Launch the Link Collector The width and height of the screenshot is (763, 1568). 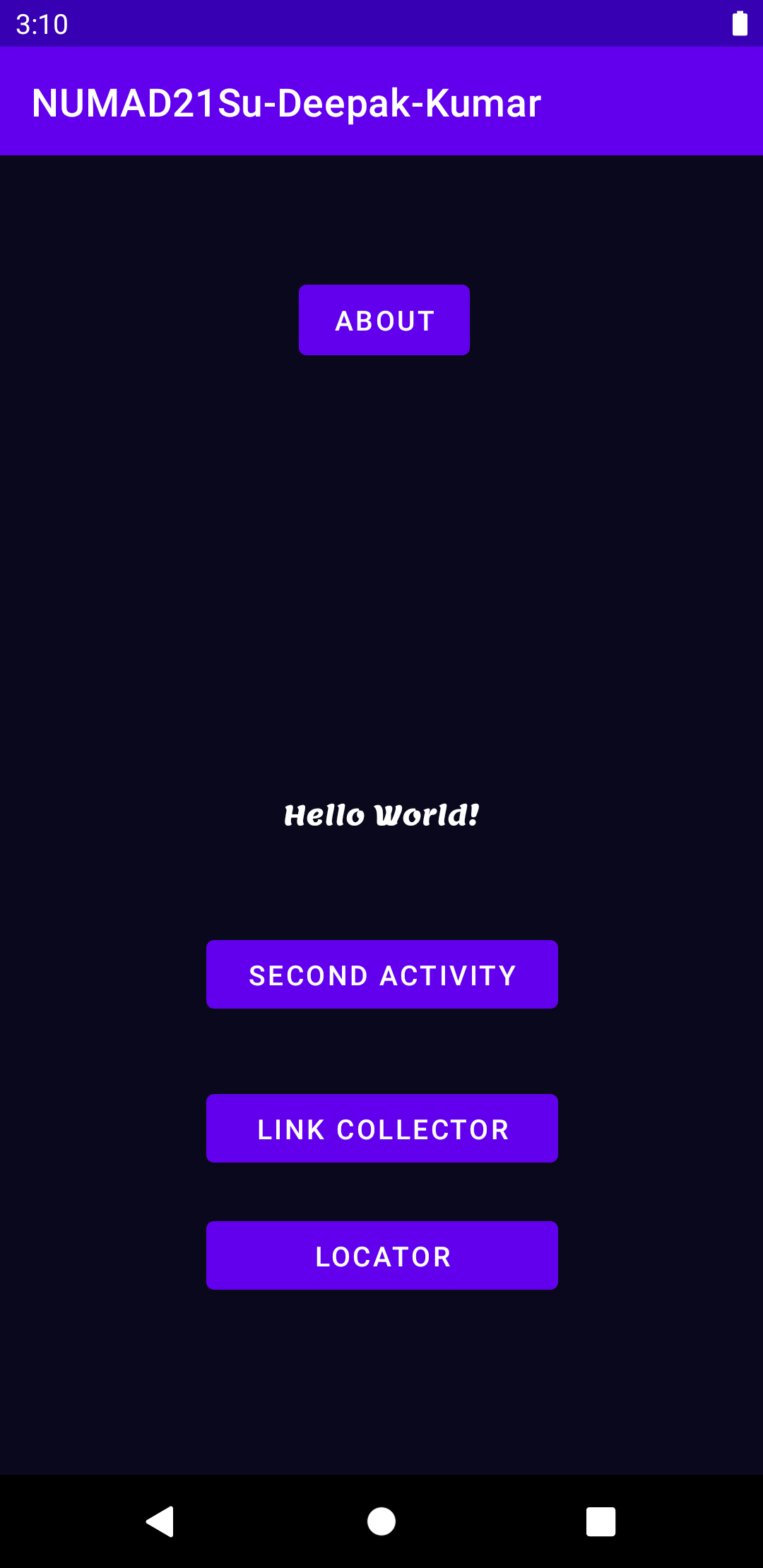click(381, 1129)
